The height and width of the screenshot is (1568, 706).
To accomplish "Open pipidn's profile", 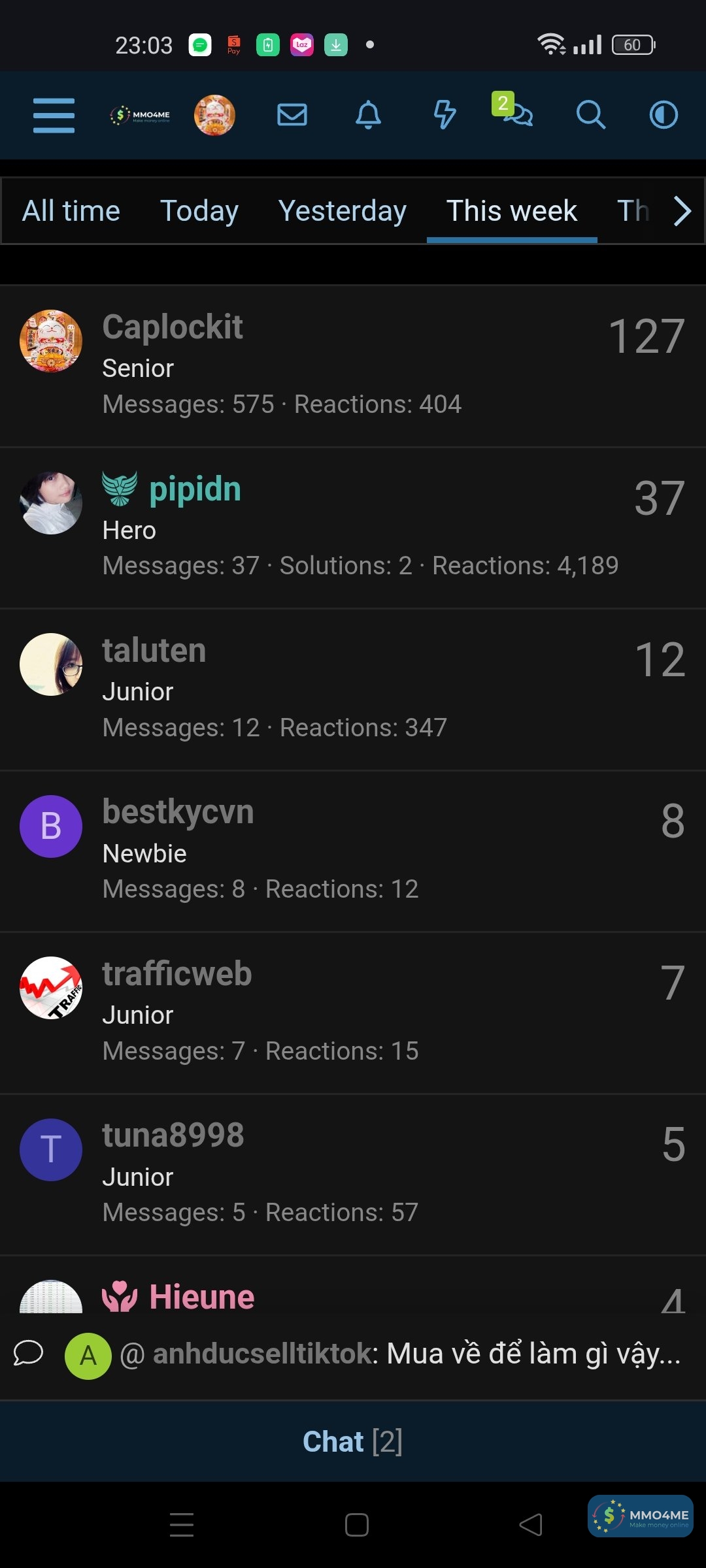I will tap(195, 489).
